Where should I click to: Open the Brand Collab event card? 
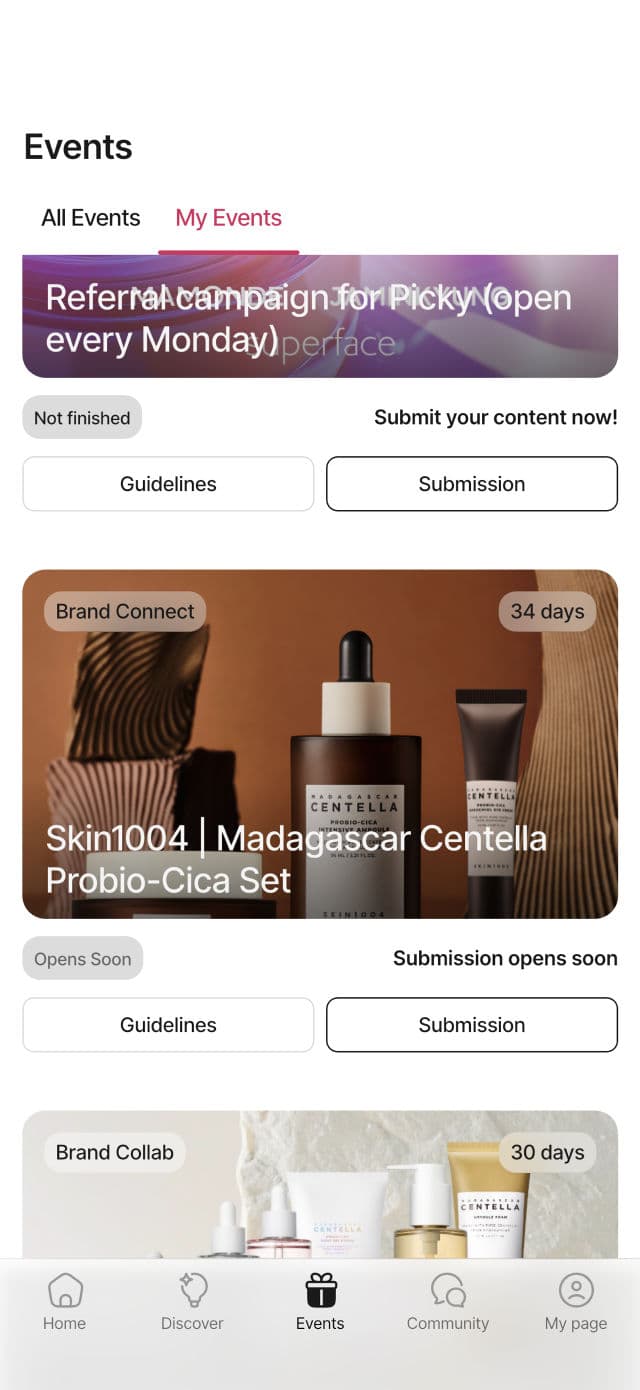[320, 1185]
